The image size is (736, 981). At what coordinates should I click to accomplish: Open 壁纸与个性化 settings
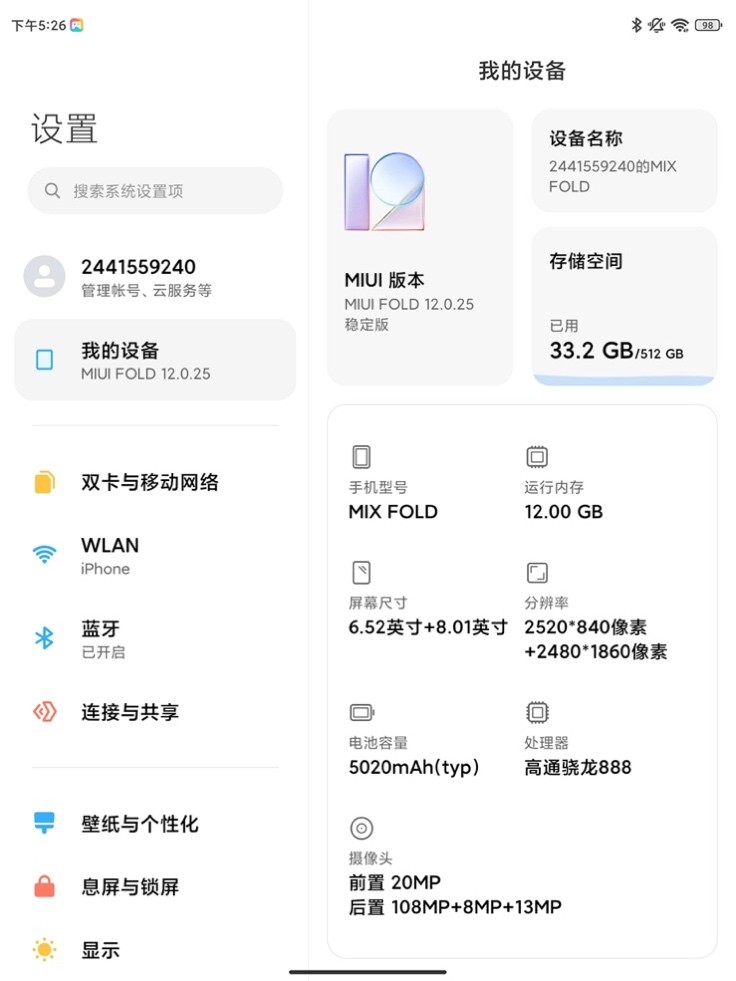tap(150, 824)
